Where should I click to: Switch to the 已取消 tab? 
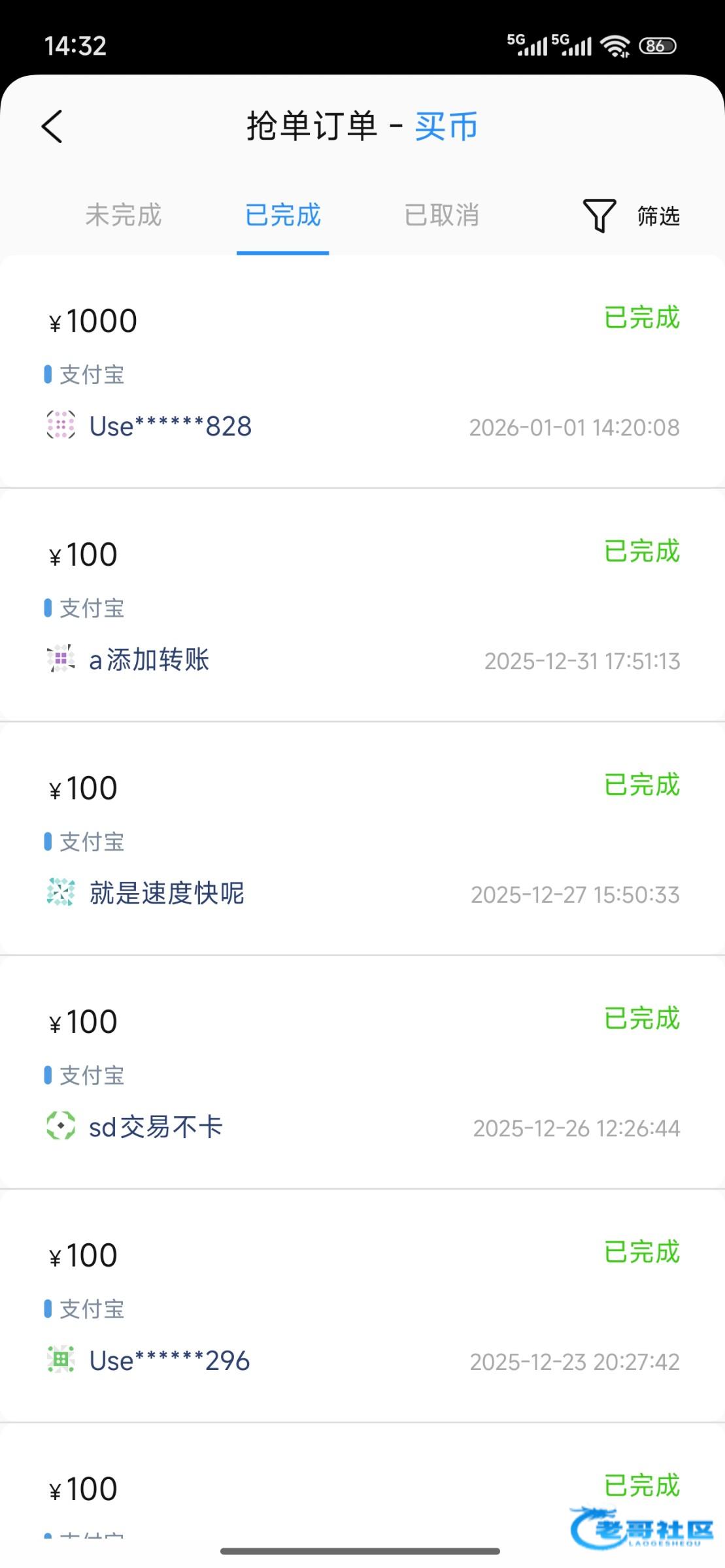tap(442, 215)
